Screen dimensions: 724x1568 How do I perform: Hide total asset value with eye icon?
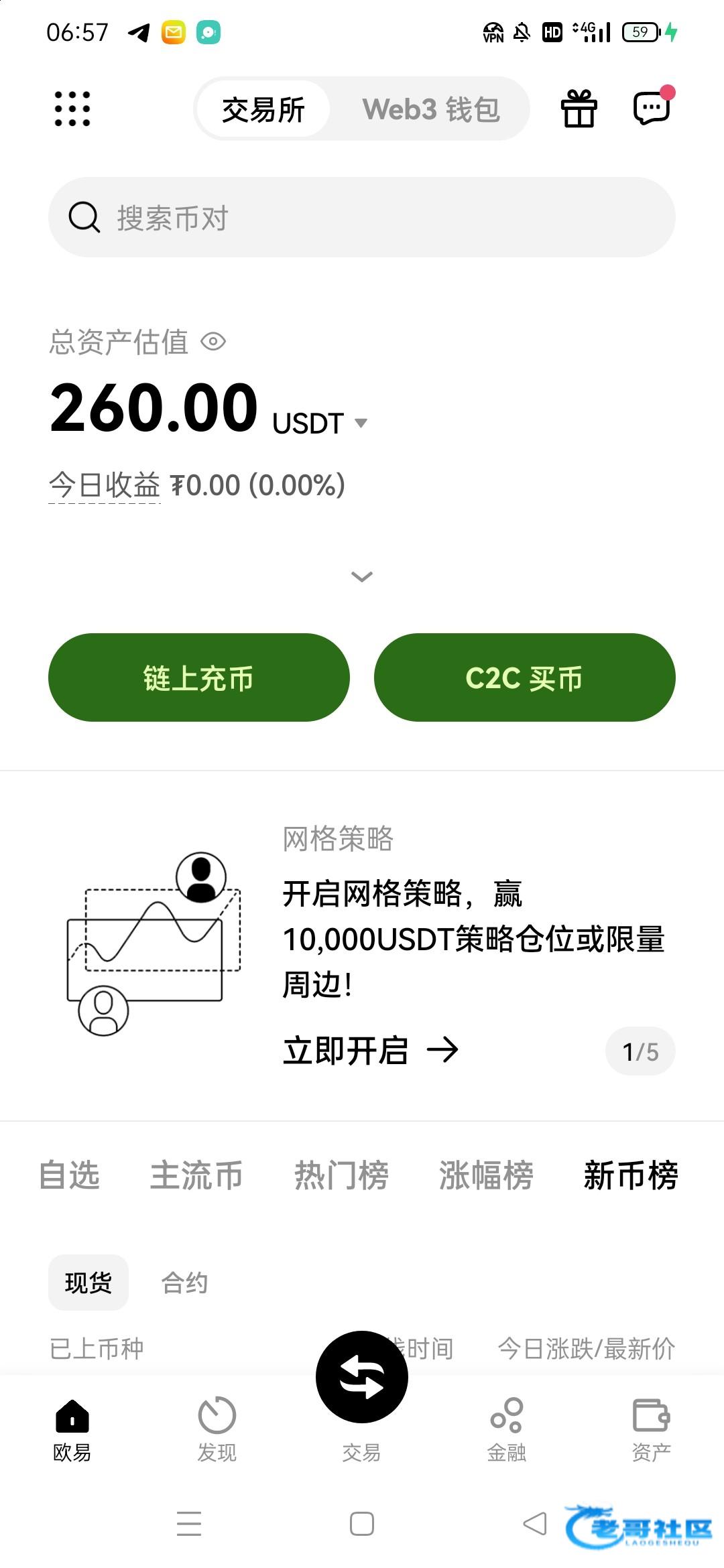(214, 342)
